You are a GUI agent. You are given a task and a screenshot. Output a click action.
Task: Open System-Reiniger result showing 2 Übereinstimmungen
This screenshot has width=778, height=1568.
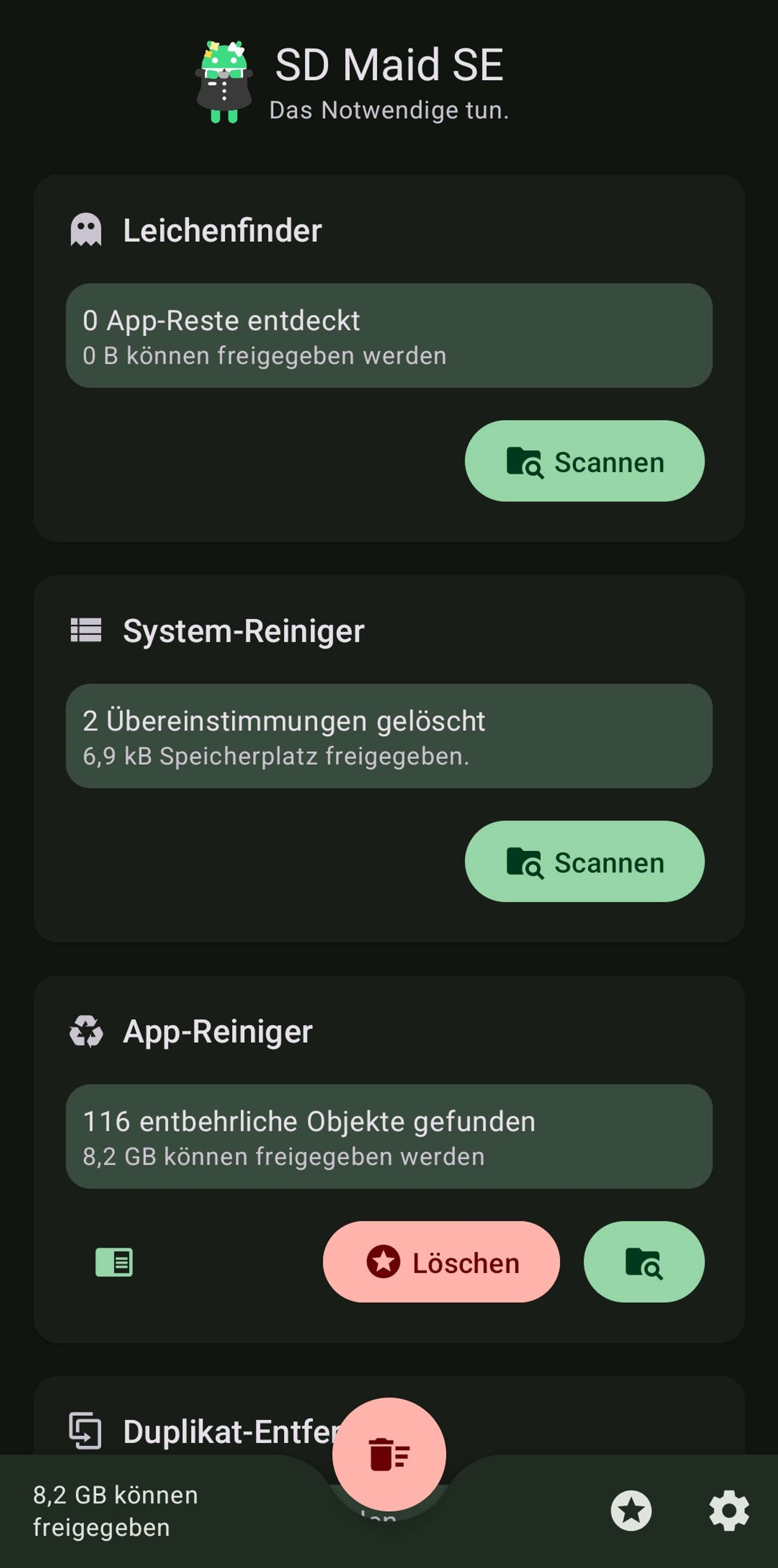pyautogui.click(x=389, y=736)
